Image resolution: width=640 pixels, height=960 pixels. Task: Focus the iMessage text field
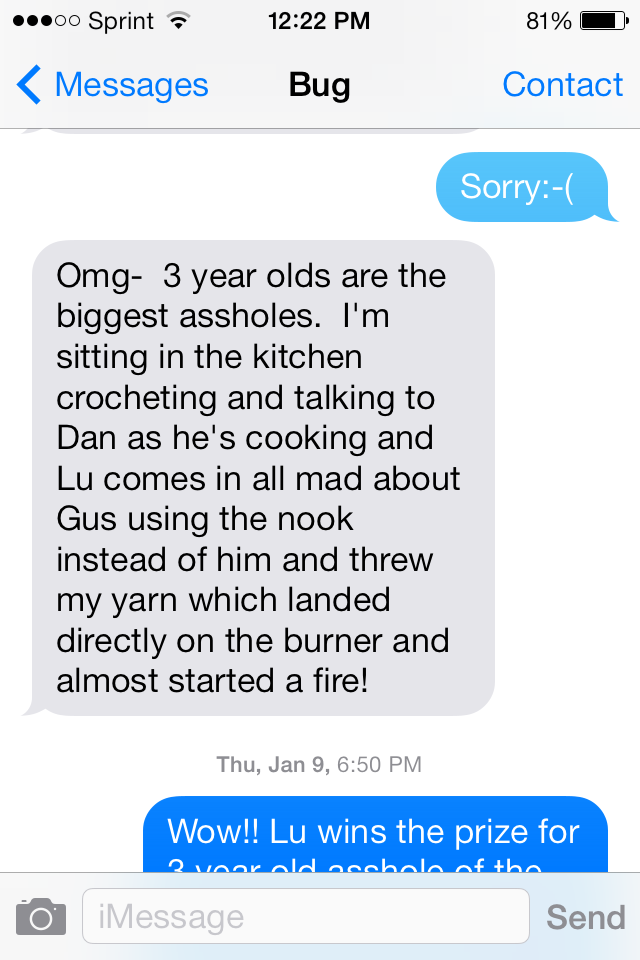305,916
